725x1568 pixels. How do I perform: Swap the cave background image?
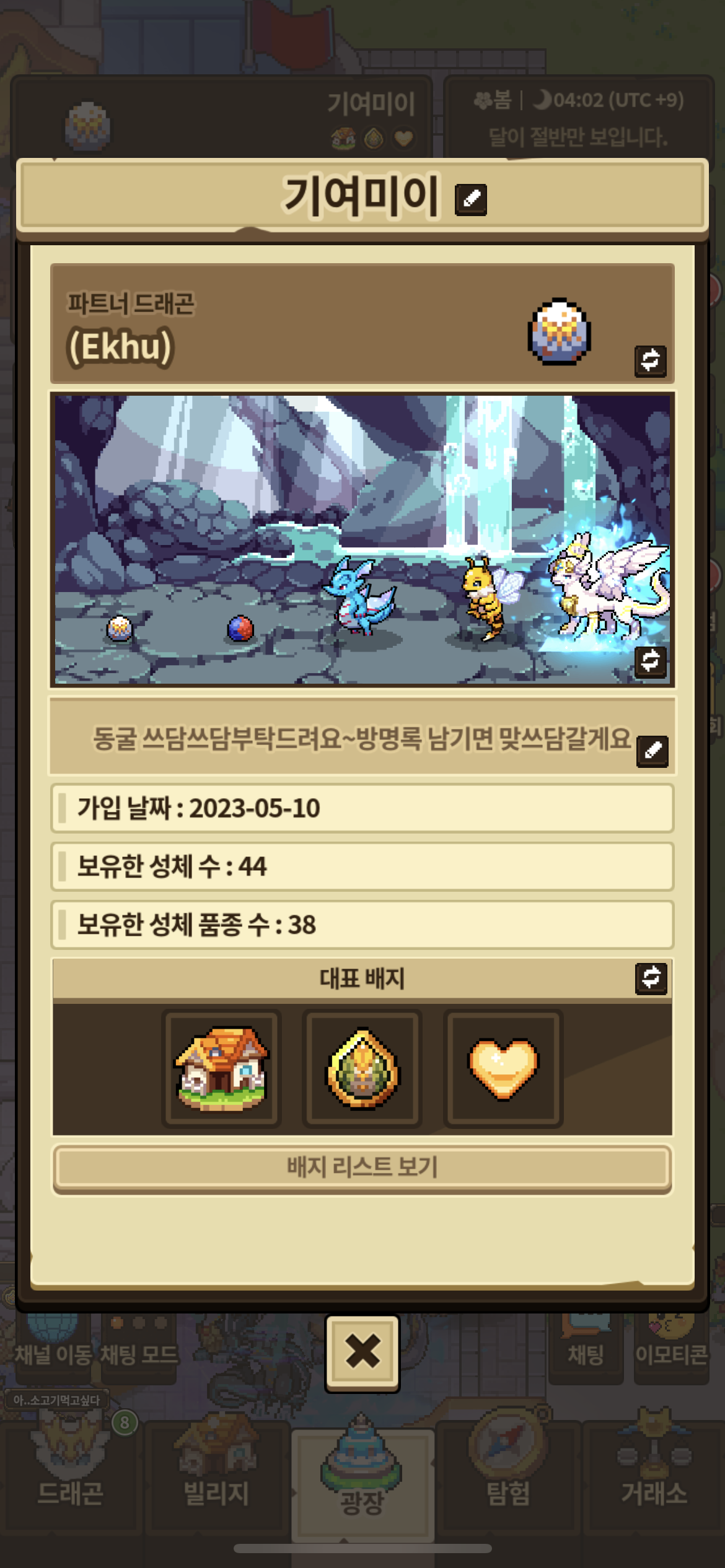coord(650,661)
